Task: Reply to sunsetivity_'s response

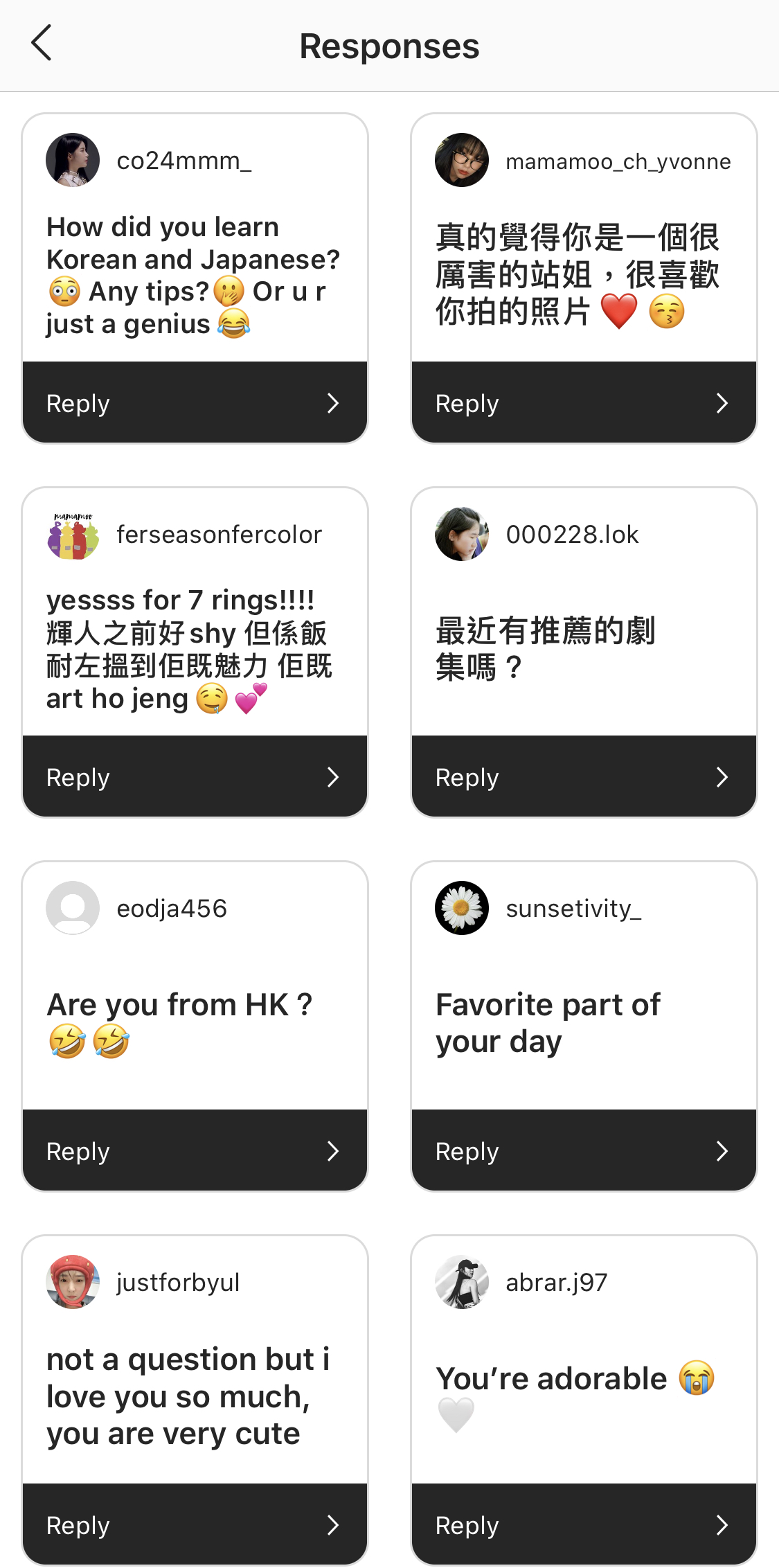Action: 584,1151
